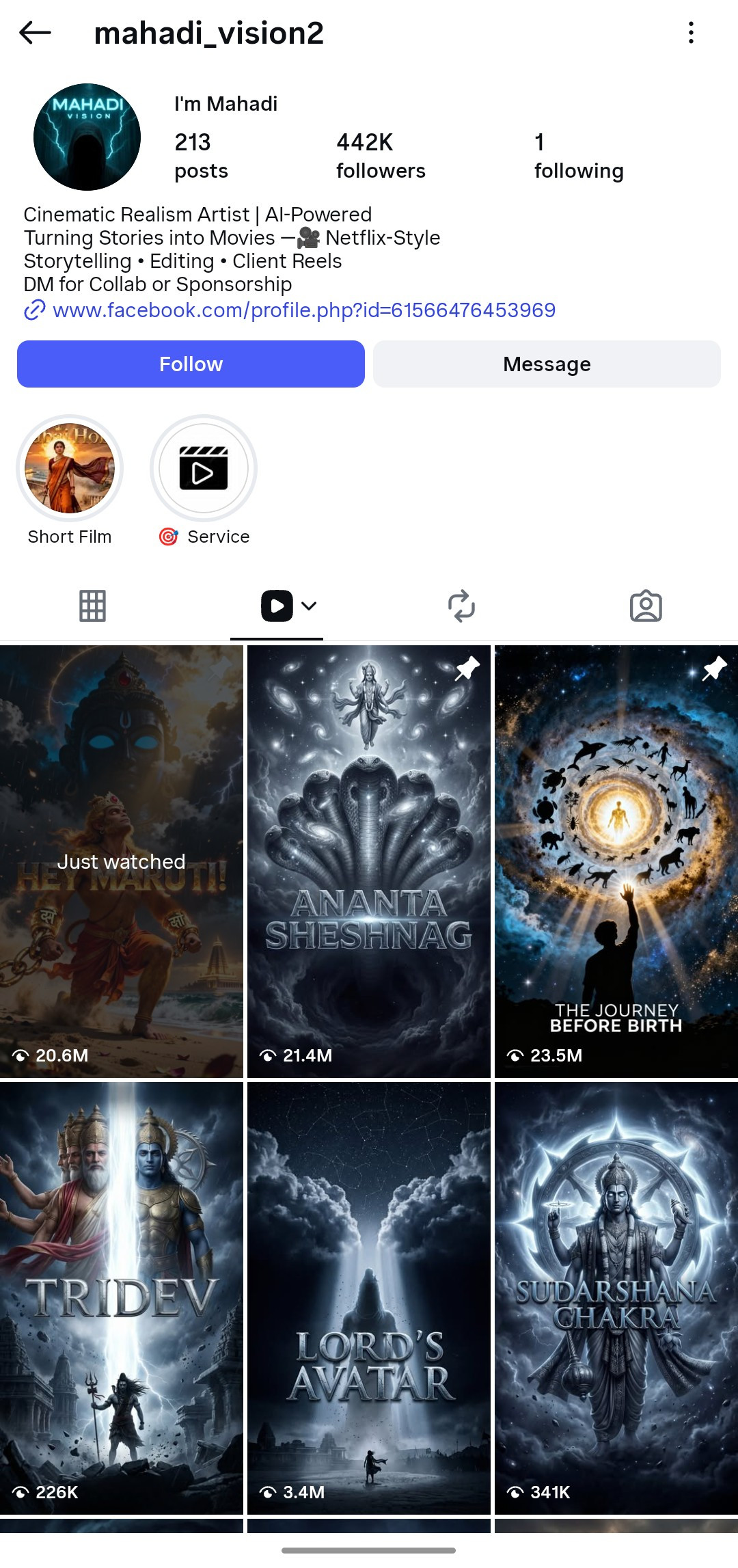Open the Sudarshana Chakra reel
Viewport: 738px width, 1568px height.
(x=616, y=1298)
